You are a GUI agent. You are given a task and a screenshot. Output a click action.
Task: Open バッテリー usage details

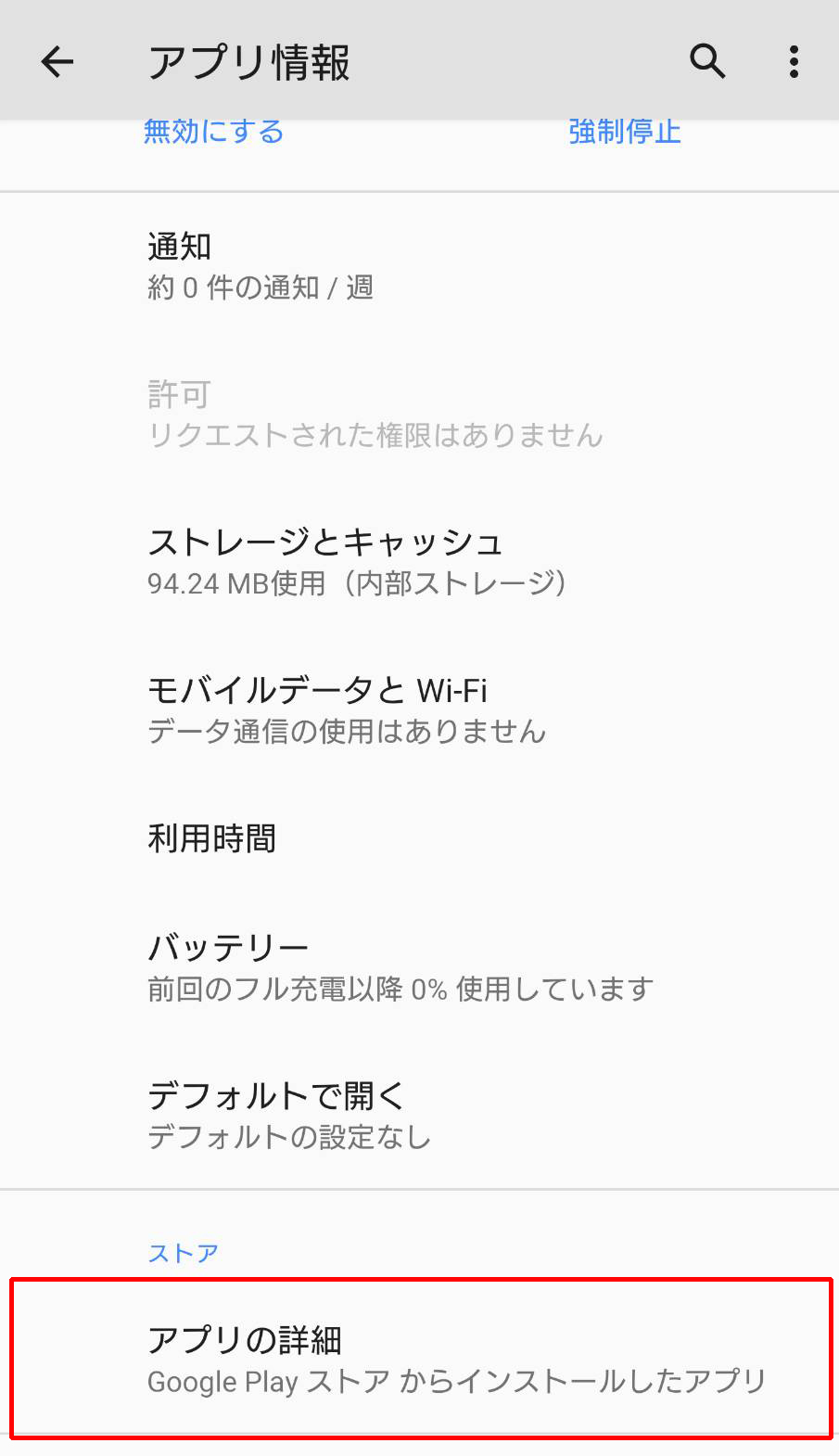419,967
